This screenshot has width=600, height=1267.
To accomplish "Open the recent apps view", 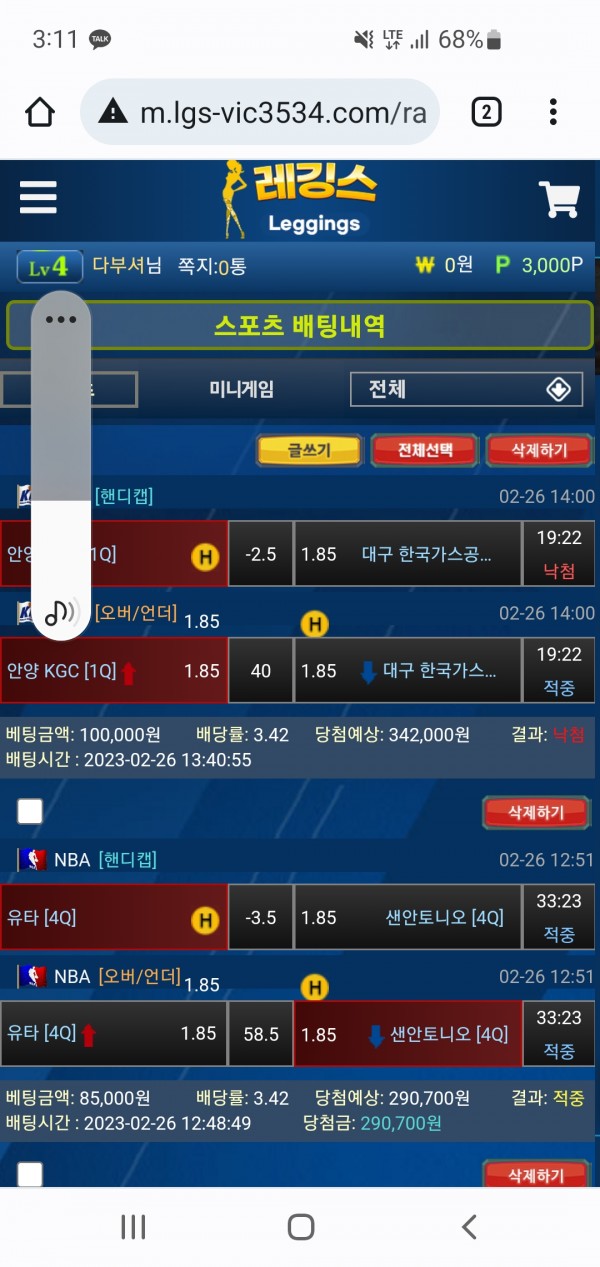I will [133, 1227].
